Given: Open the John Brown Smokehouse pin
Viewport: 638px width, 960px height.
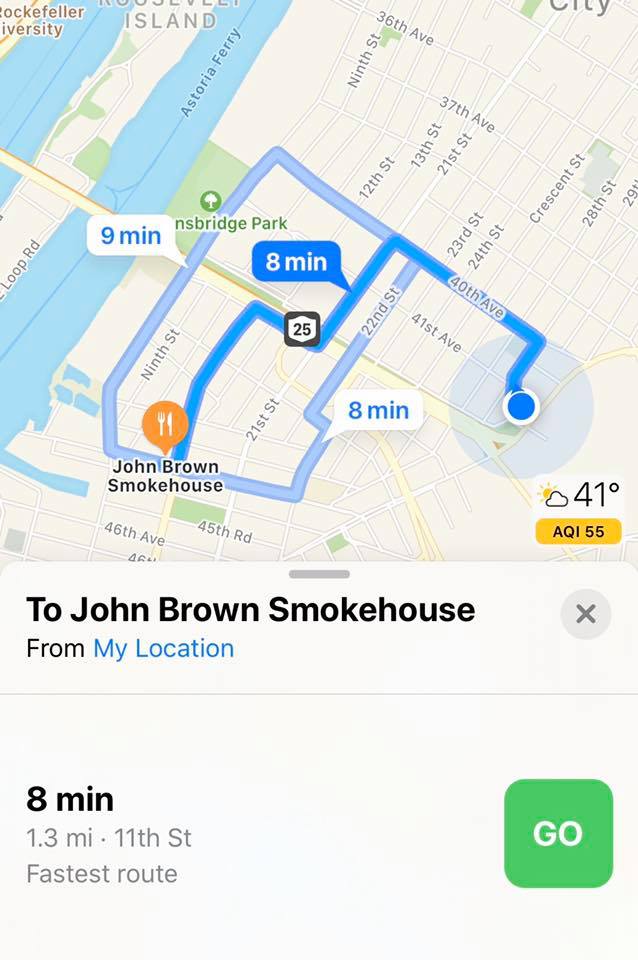Looking at the screenshot, I should 165,424.
